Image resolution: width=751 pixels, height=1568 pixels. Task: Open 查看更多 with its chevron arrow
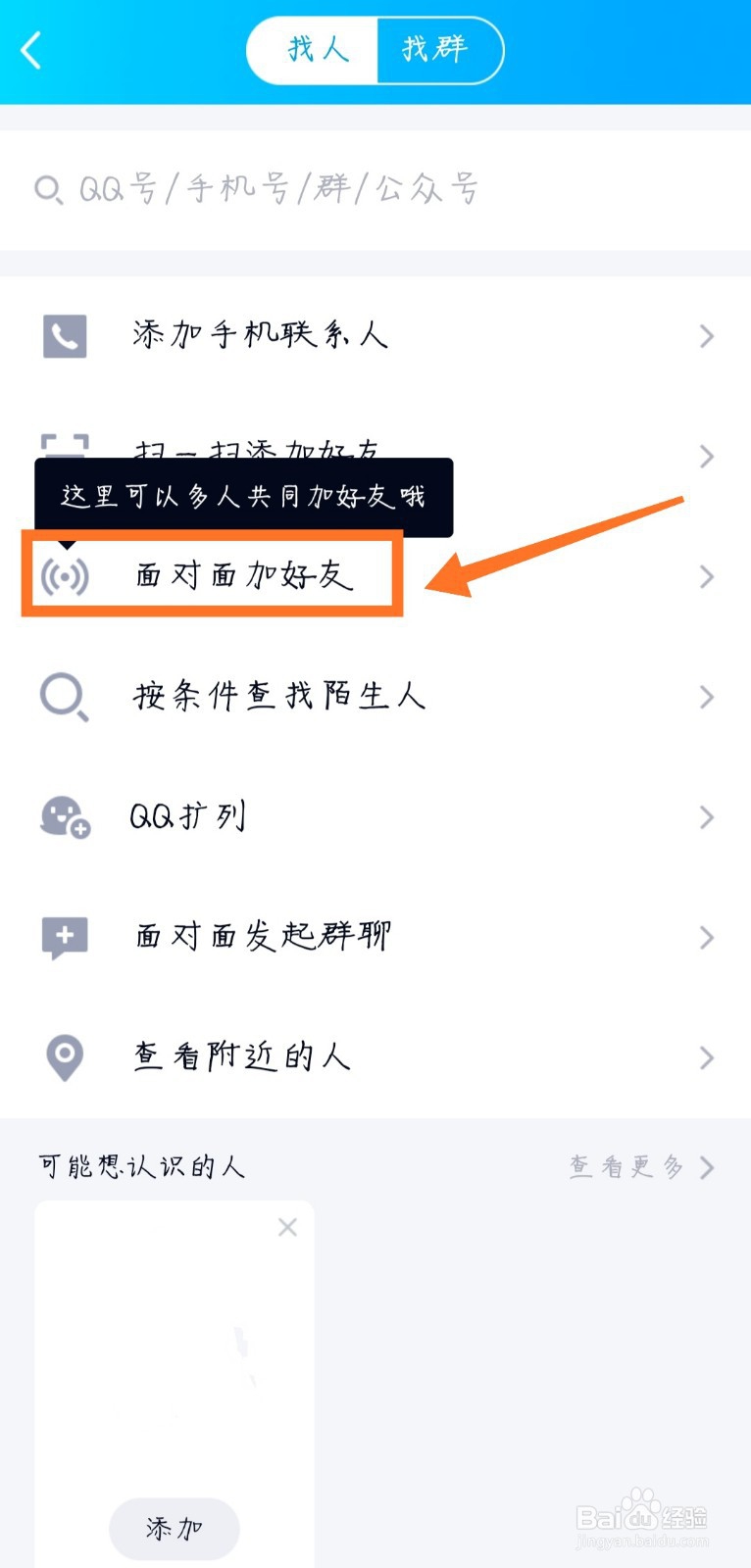(704, 1166)
